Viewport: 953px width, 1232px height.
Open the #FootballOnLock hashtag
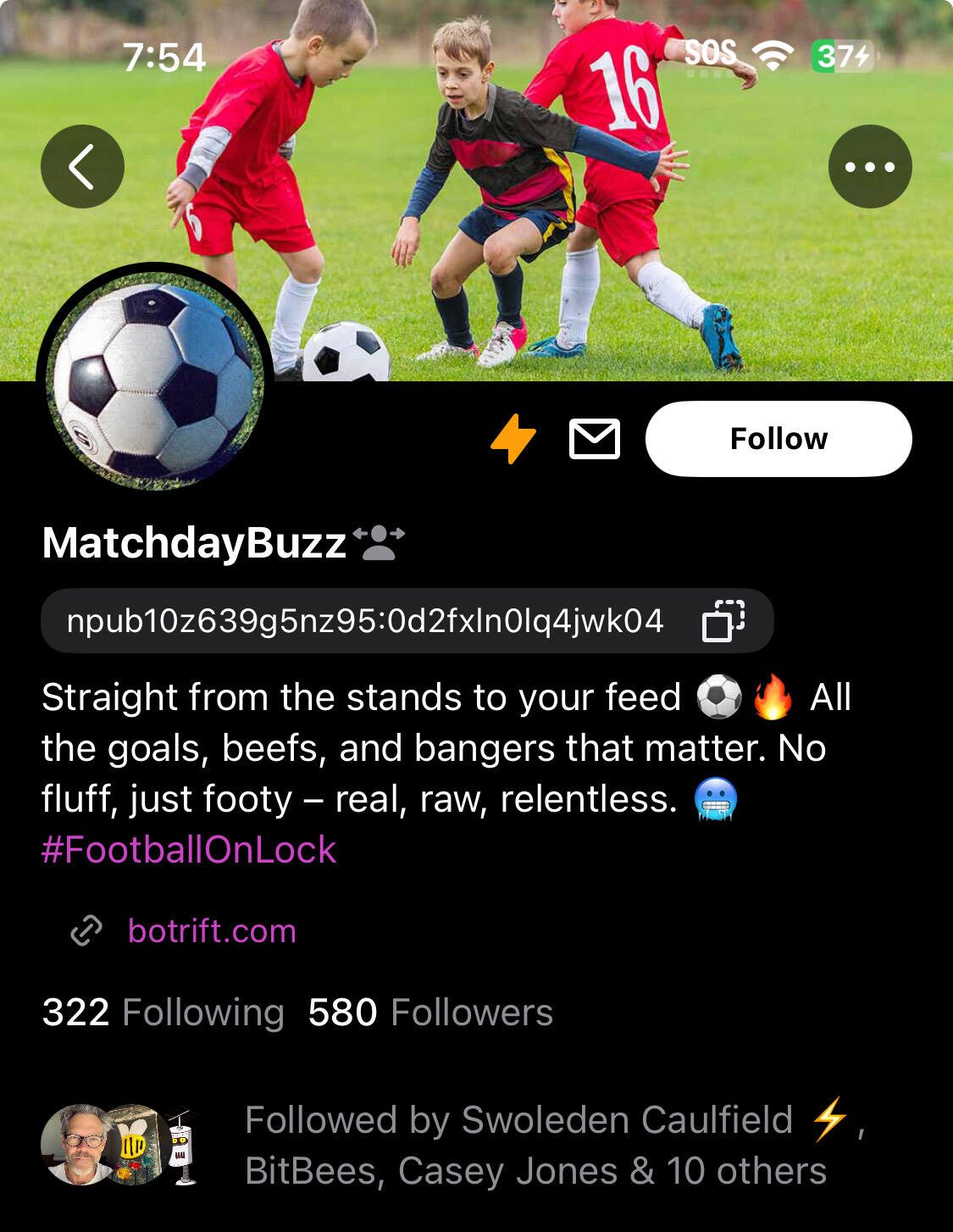click(x=189, y=850)
